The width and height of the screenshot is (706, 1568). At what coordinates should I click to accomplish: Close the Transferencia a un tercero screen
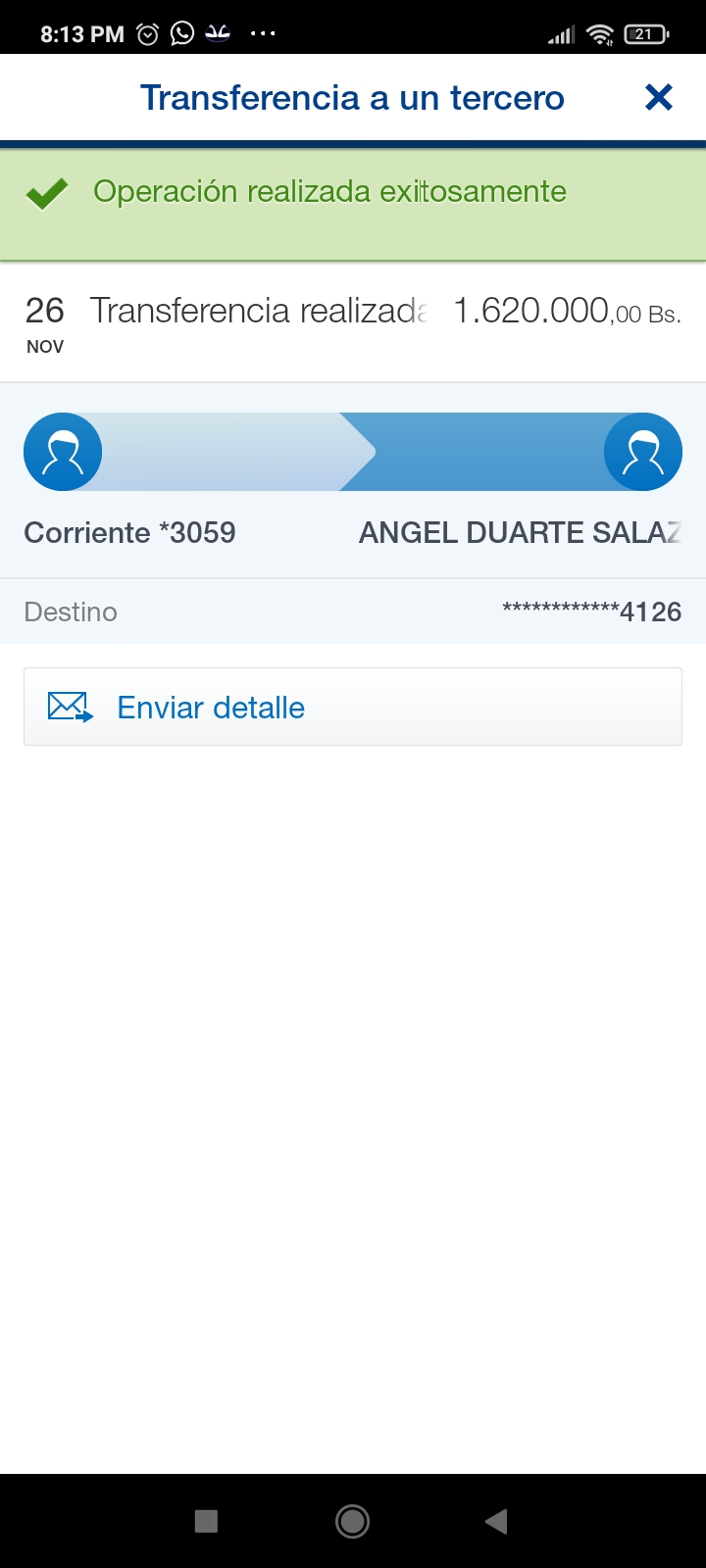click(659, 97)
